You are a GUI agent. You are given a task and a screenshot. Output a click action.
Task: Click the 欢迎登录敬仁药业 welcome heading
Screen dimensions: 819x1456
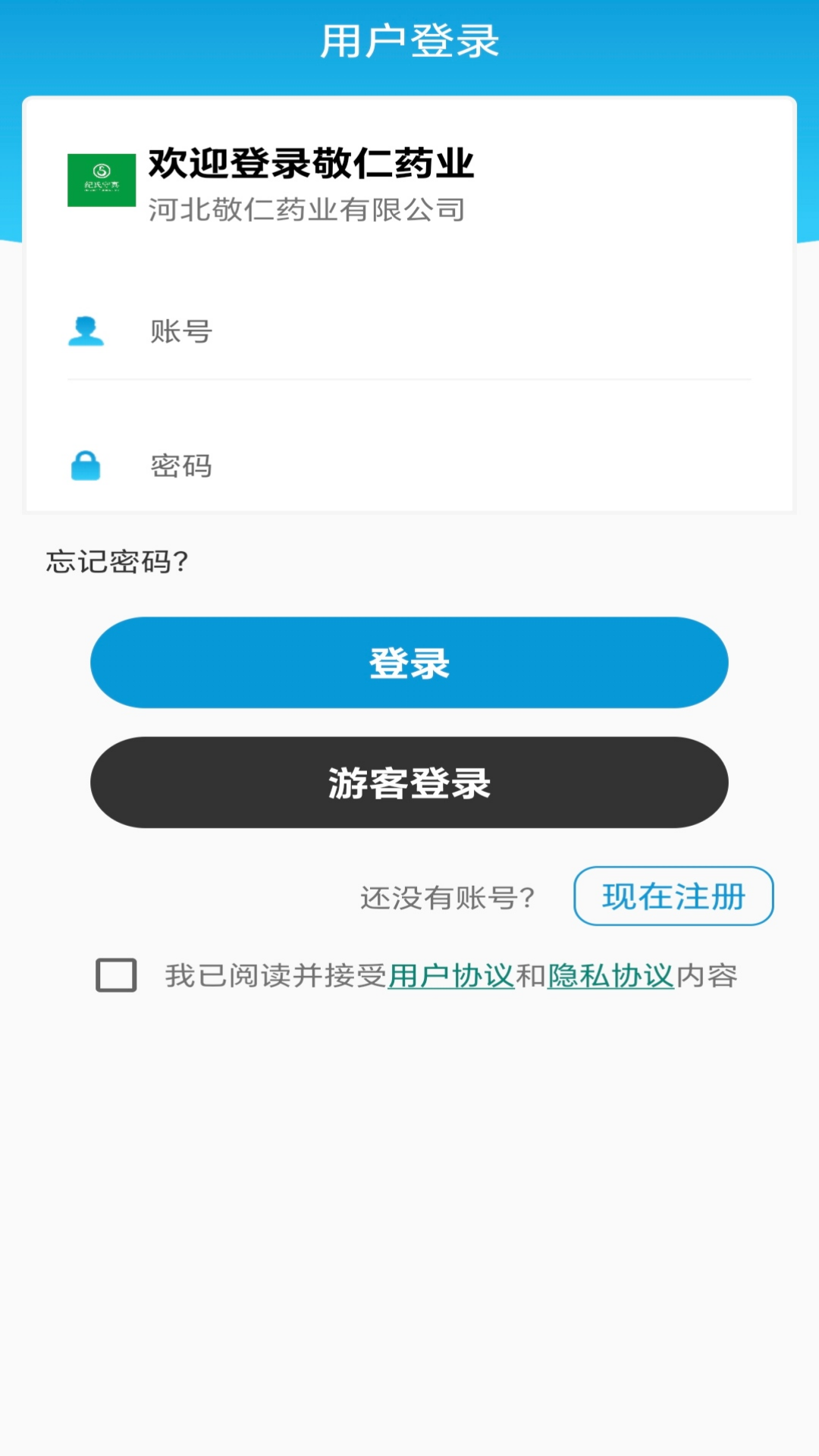pos(313,164)
